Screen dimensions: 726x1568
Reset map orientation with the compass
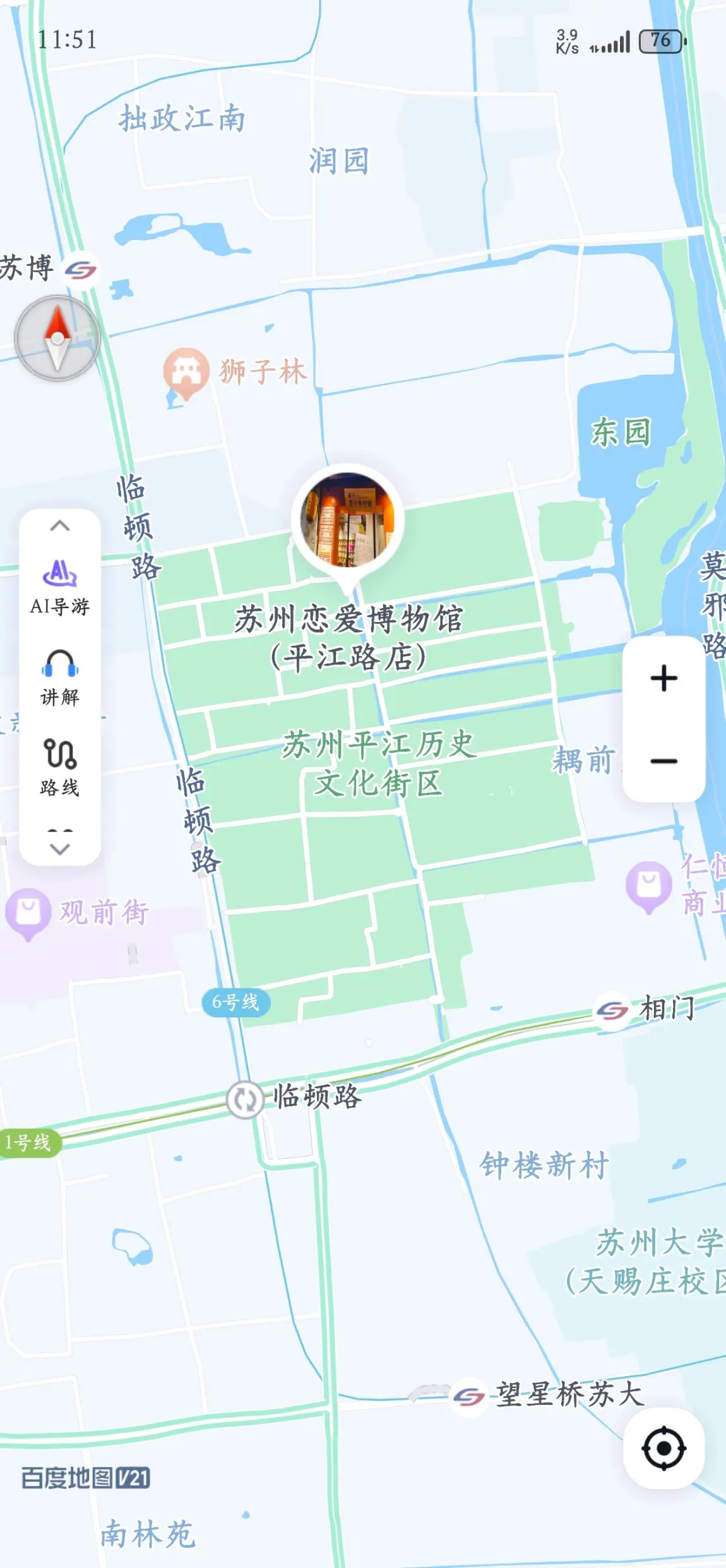pyautogui.click(x=57, y=338)
